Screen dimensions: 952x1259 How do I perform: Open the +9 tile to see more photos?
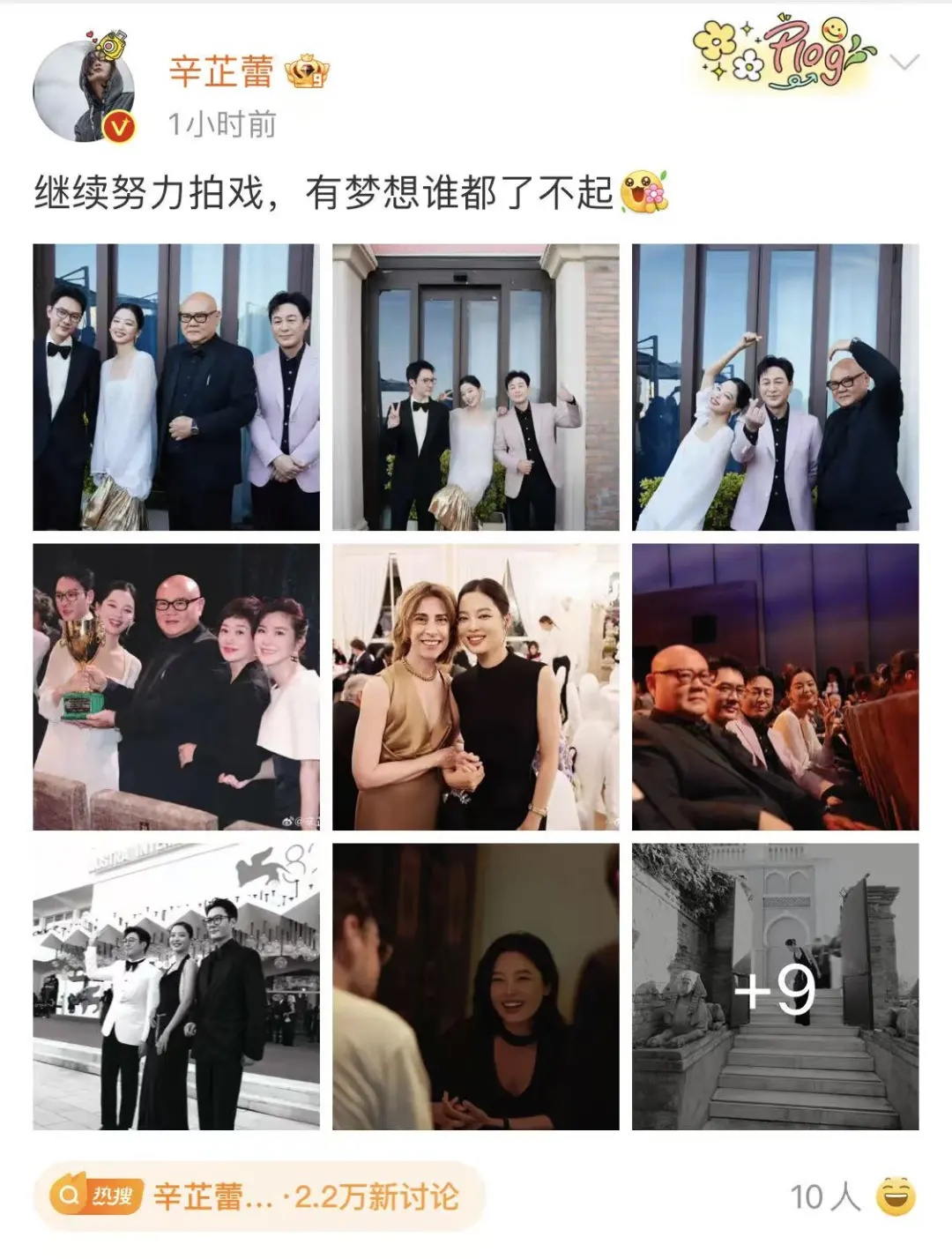pyautogui.click(x=775, y=987)
